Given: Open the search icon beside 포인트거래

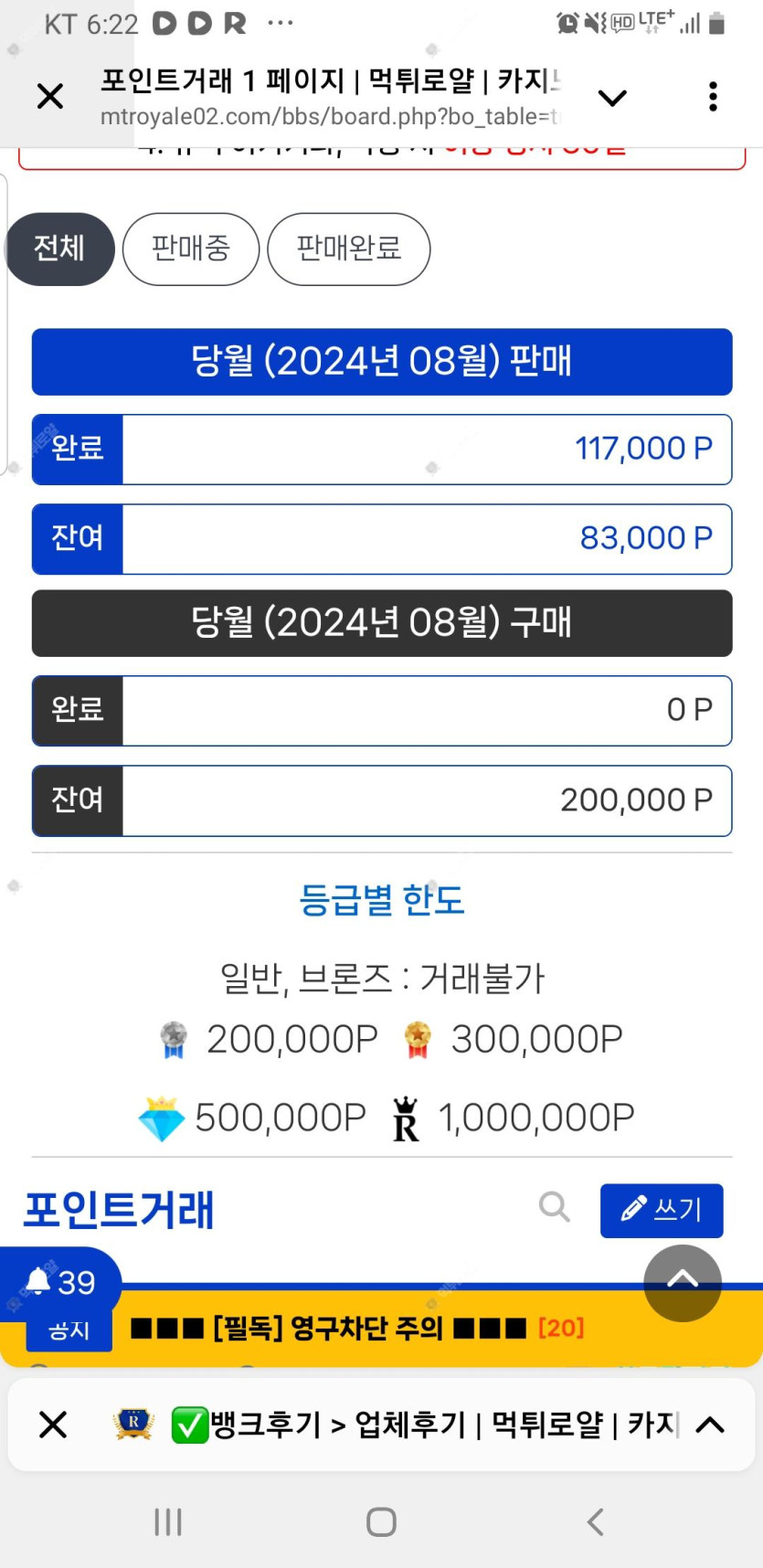Looking at the screenshot, I should [554, 1207].
